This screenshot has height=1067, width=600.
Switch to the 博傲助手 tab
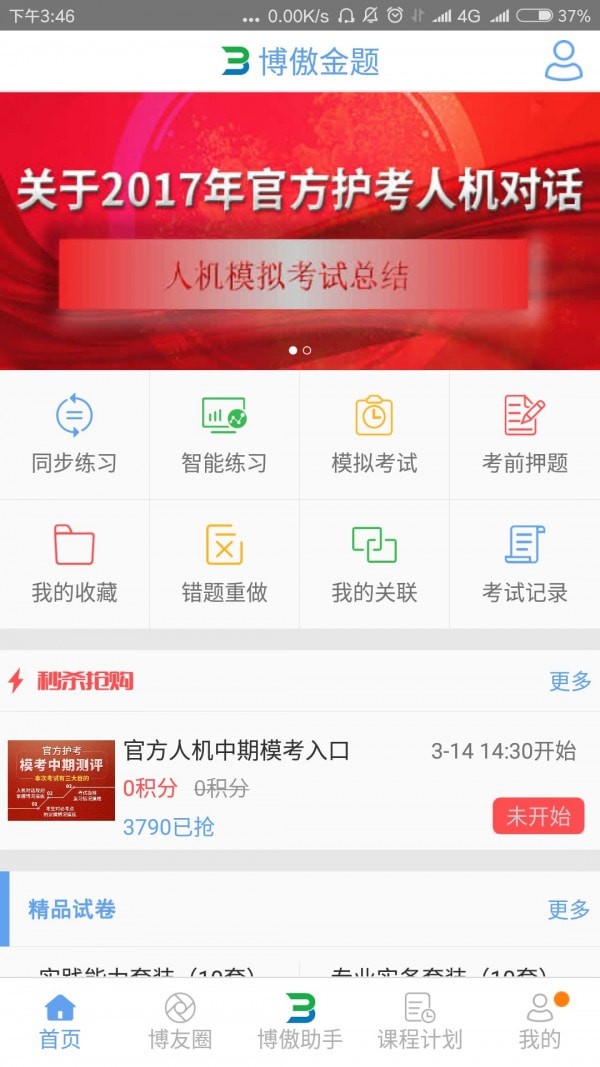point(300,1022)
